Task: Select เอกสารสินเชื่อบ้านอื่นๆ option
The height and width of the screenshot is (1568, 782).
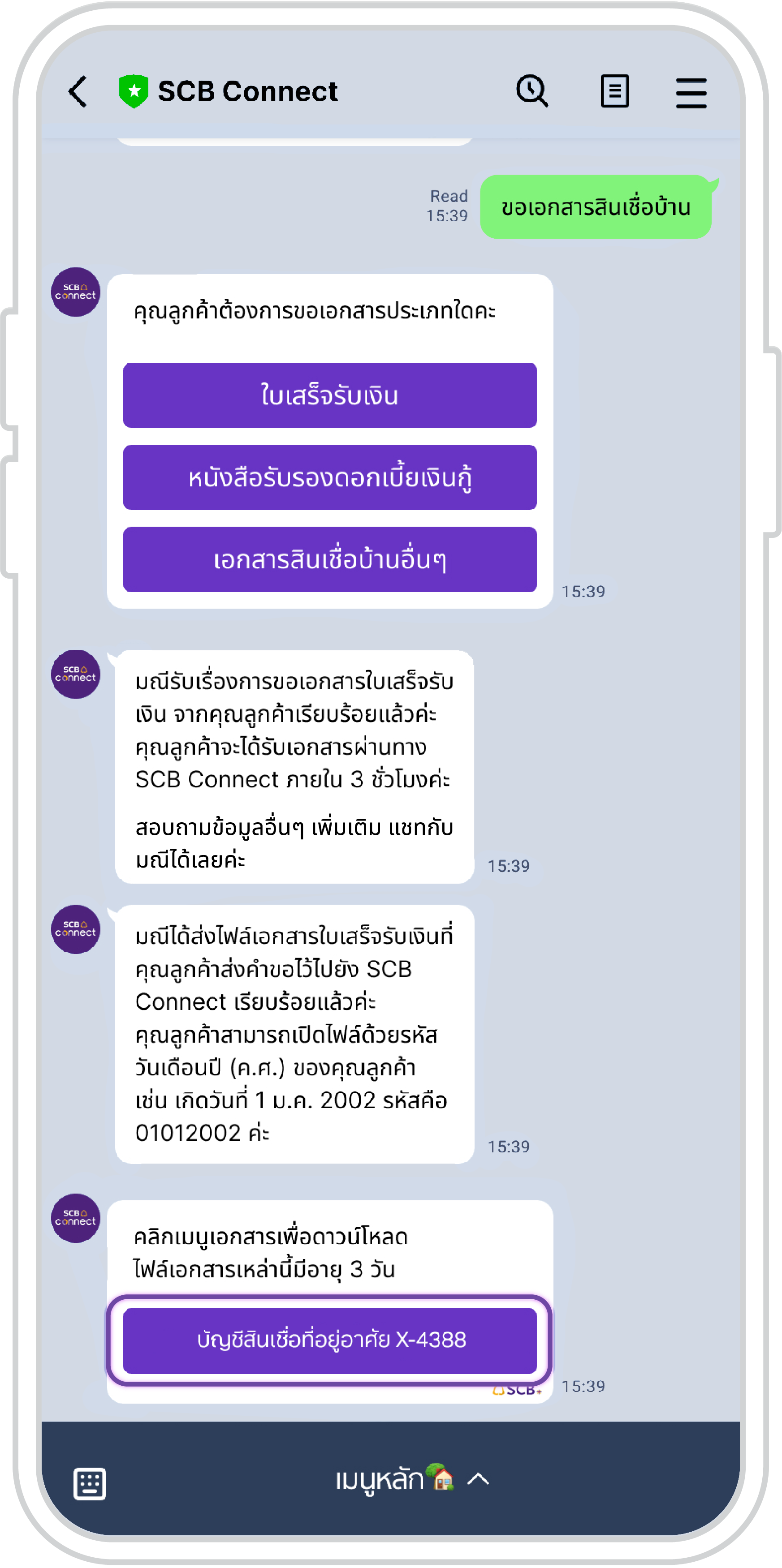Action: pos(329,559)
